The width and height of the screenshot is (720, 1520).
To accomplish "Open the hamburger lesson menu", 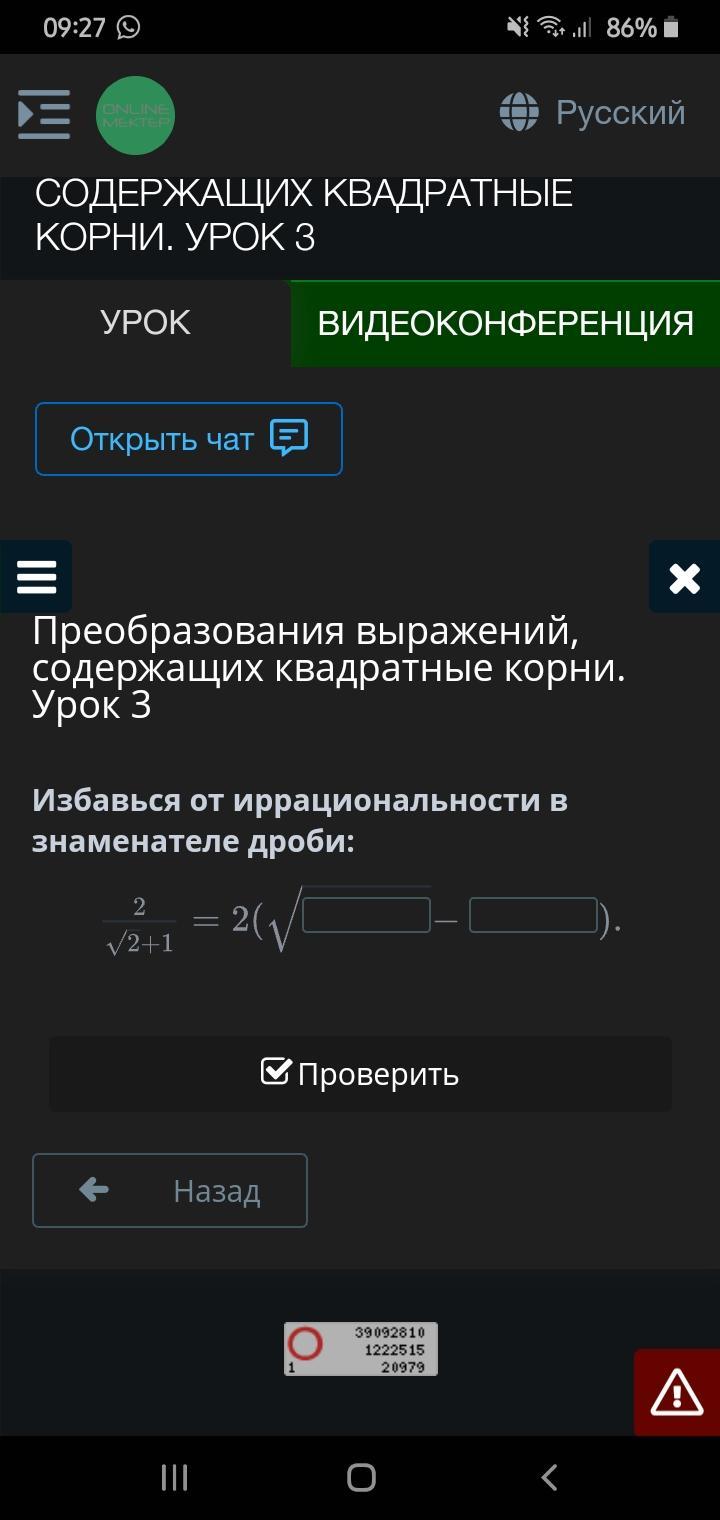I will pyautogui.click(x=36, y=577).
